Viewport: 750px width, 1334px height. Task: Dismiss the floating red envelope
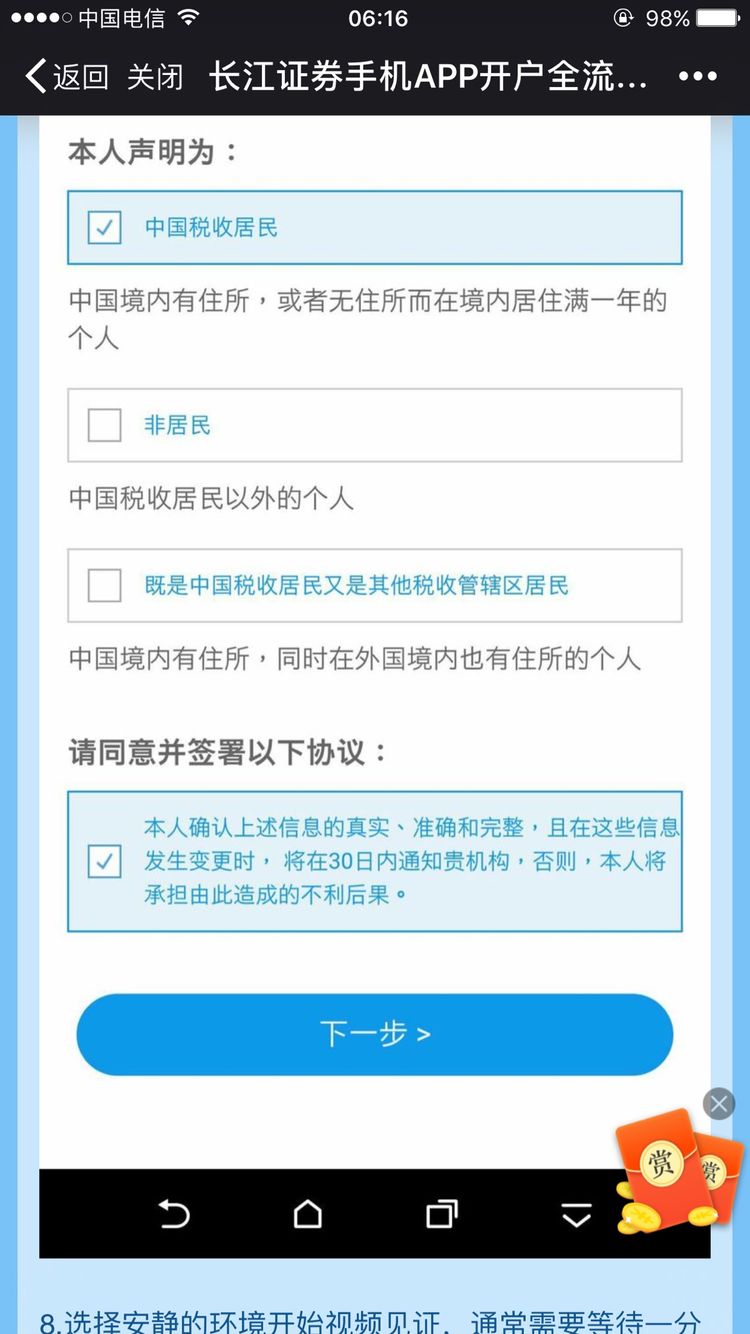click(718, 1103)
